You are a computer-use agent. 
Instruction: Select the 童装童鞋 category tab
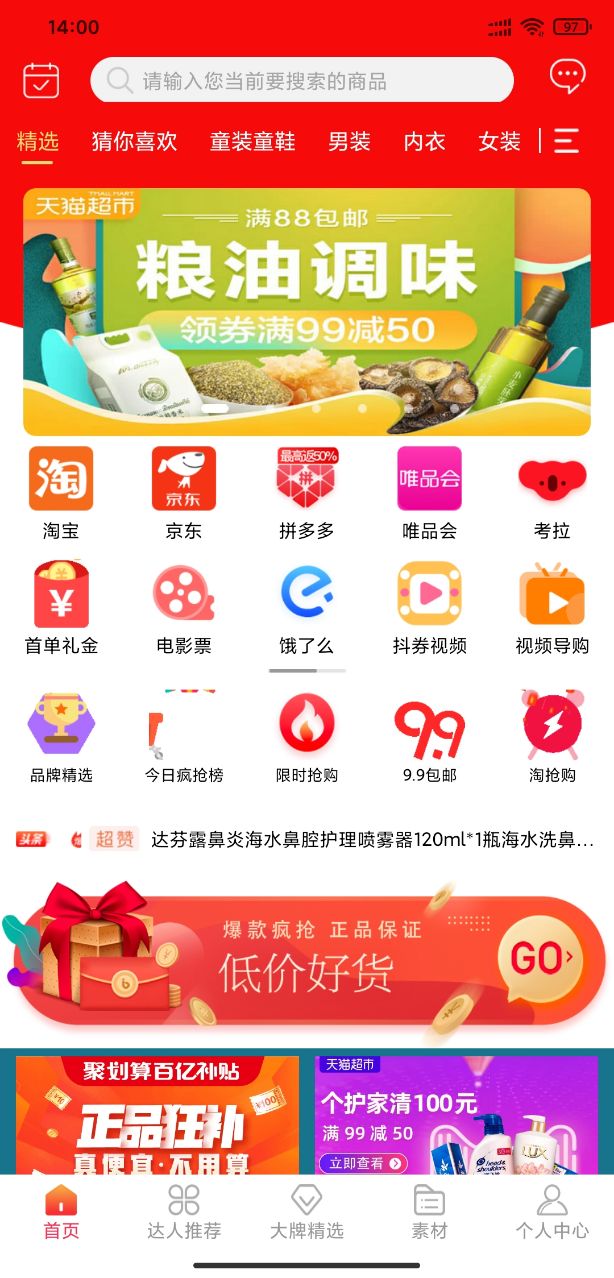[252, 142]
